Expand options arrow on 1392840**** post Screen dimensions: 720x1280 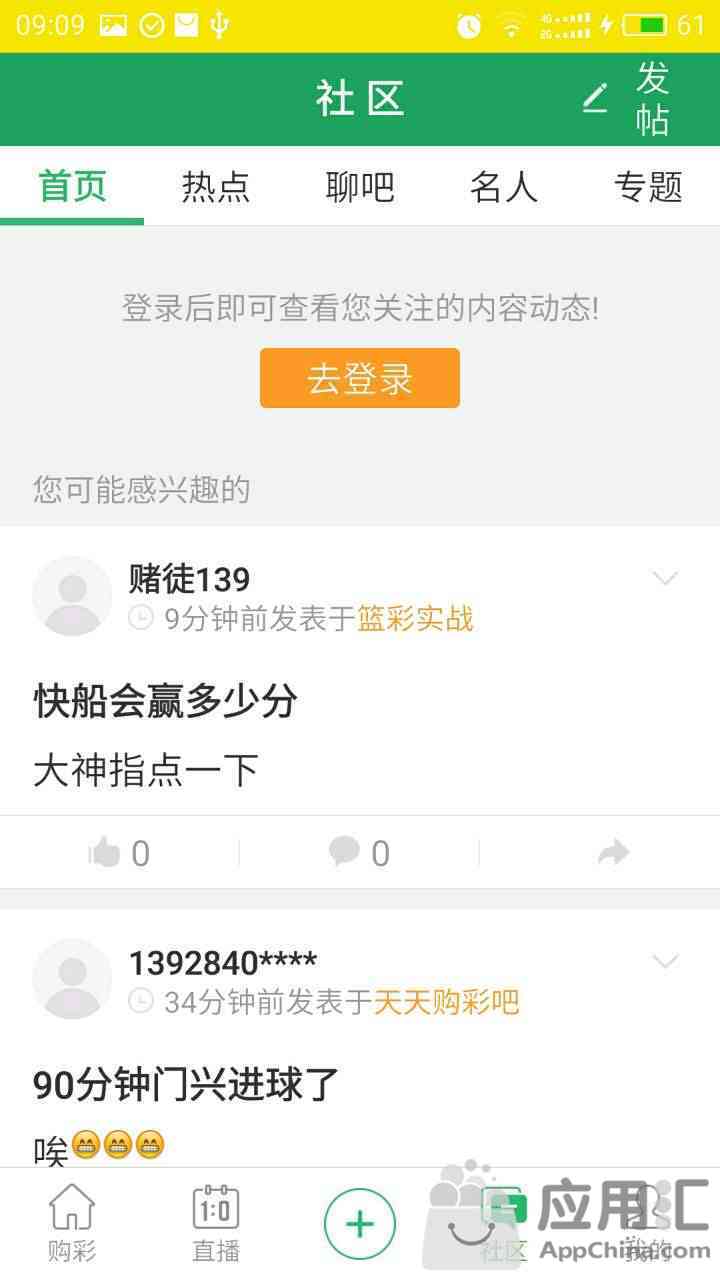665,961
